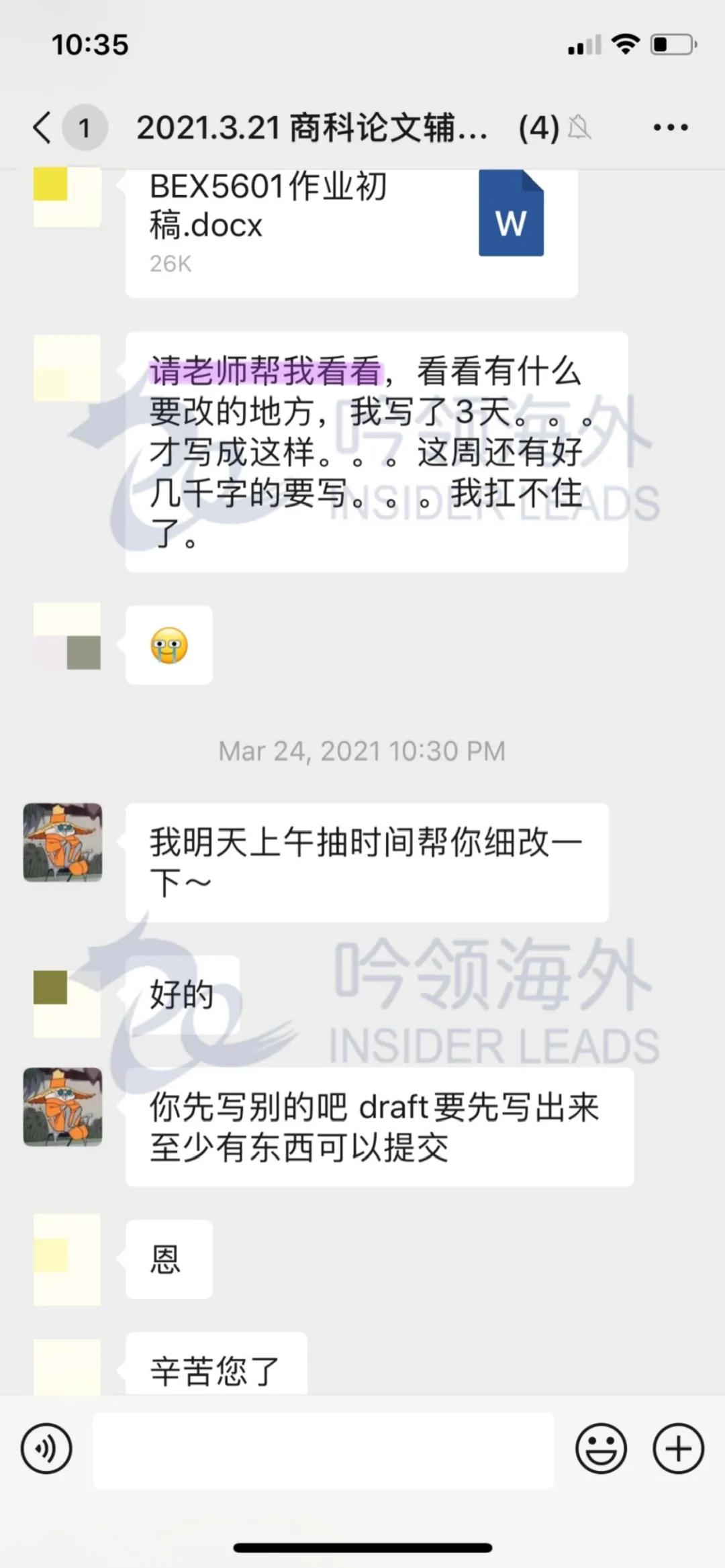Go back to the chat list
The width and height of the screenshot is (725, 1568).
(43, 127)
